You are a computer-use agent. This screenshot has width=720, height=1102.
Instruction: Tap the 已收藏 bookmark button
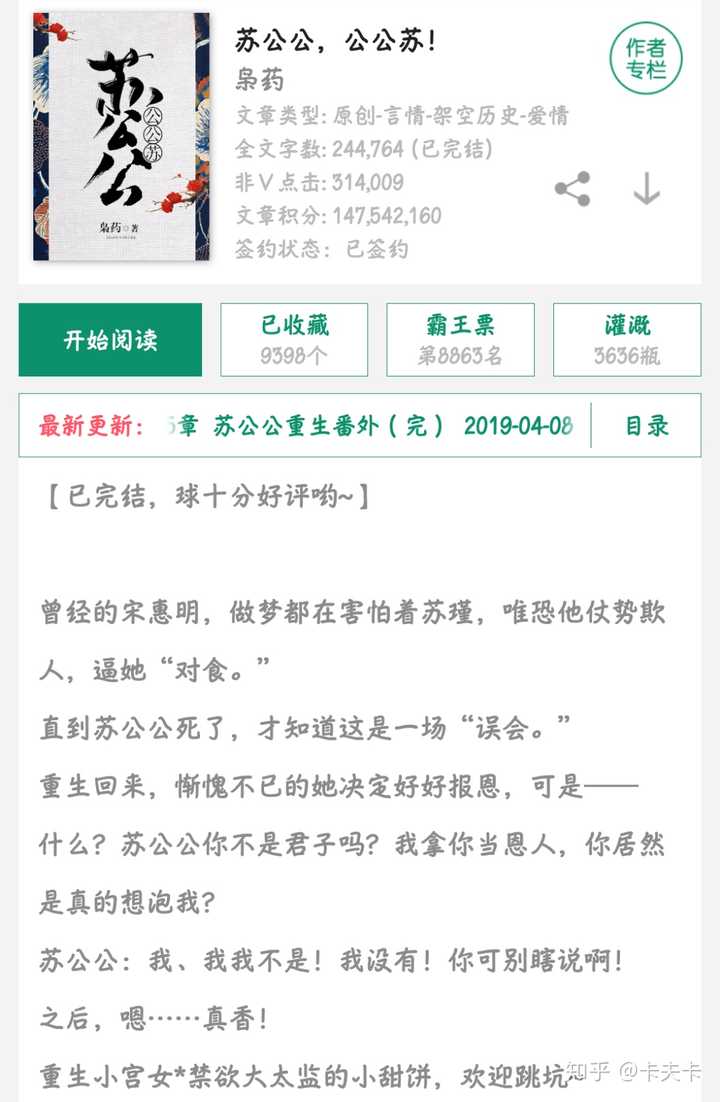(294, 340)
